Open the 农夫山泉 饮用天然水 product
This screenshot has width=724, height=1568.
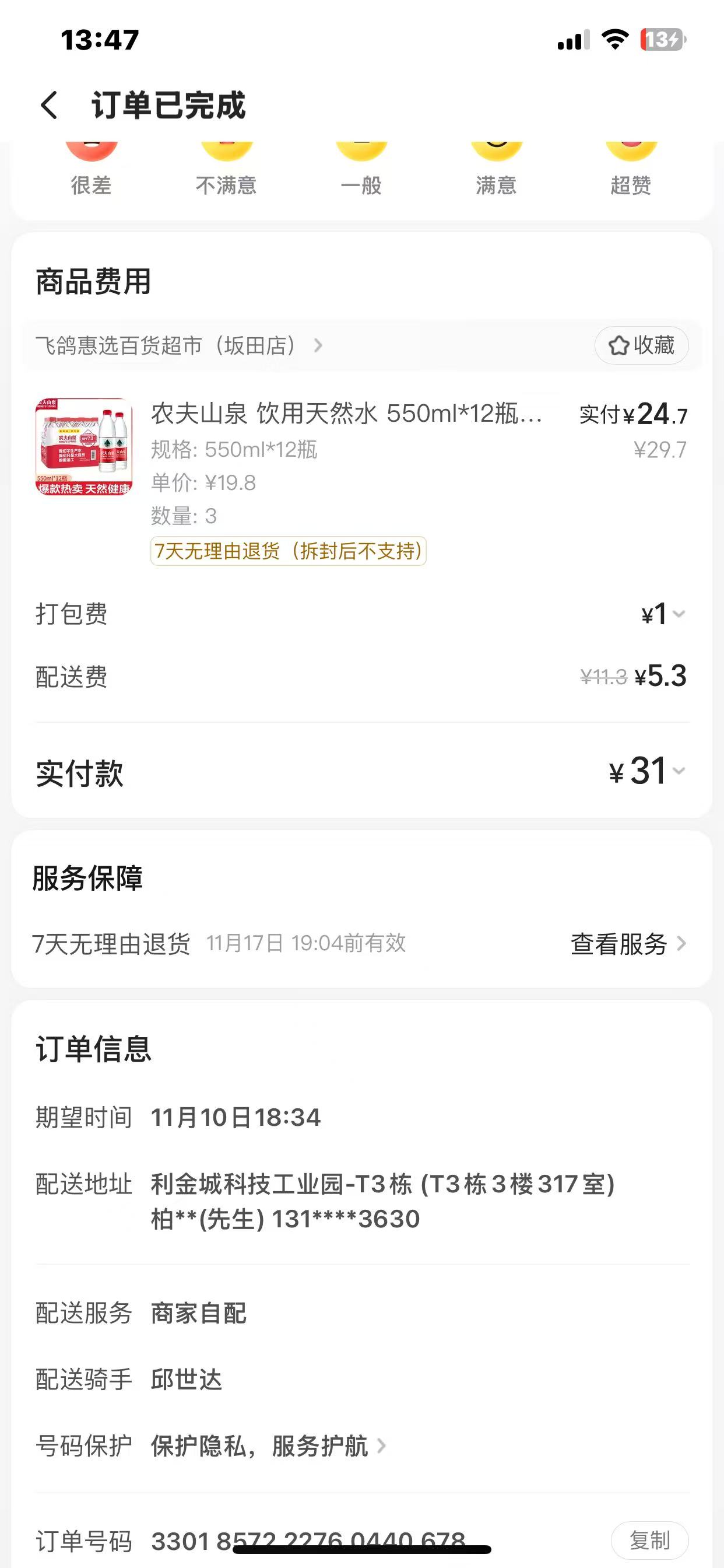tap(346, 414)
